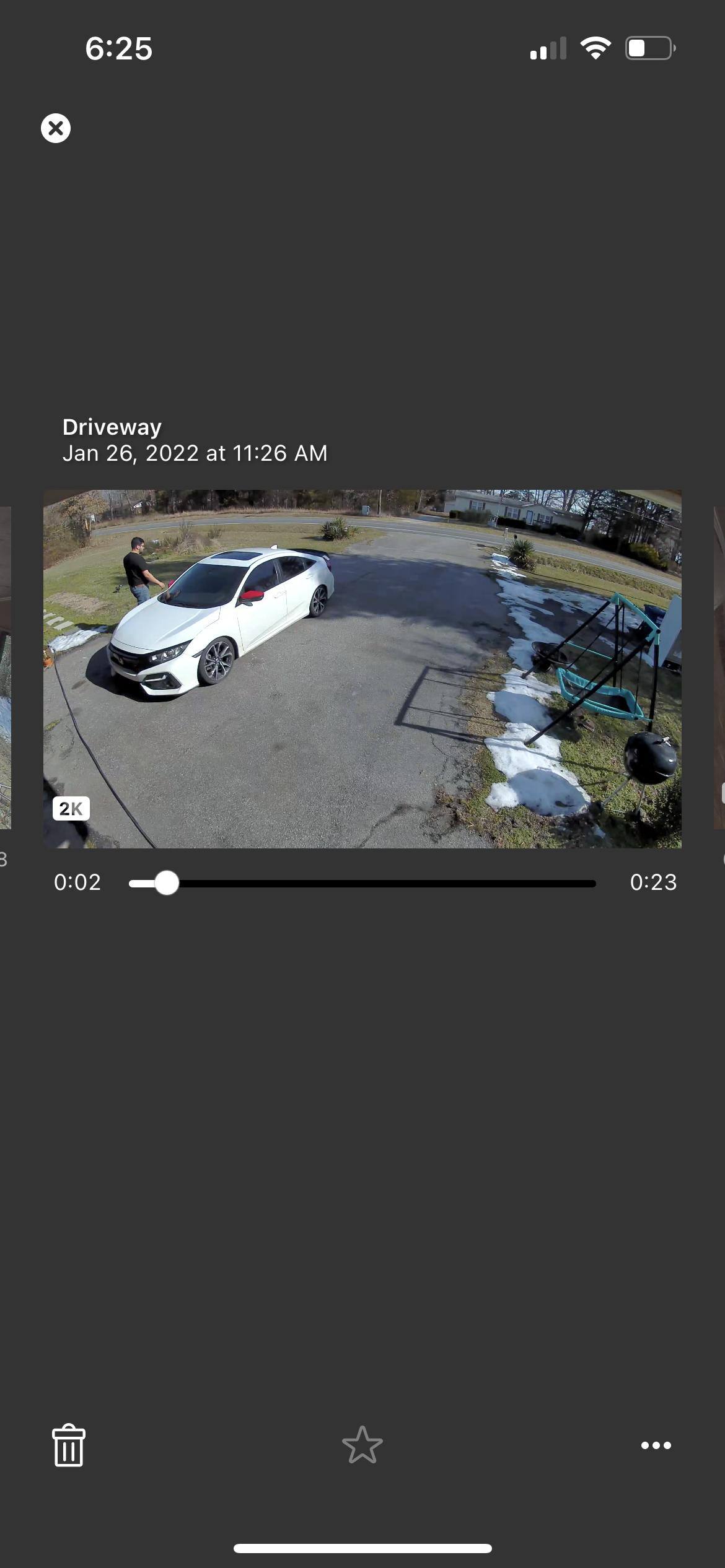
Task: Tap the battery indicator in the status bar
Action: click(648, 47)
